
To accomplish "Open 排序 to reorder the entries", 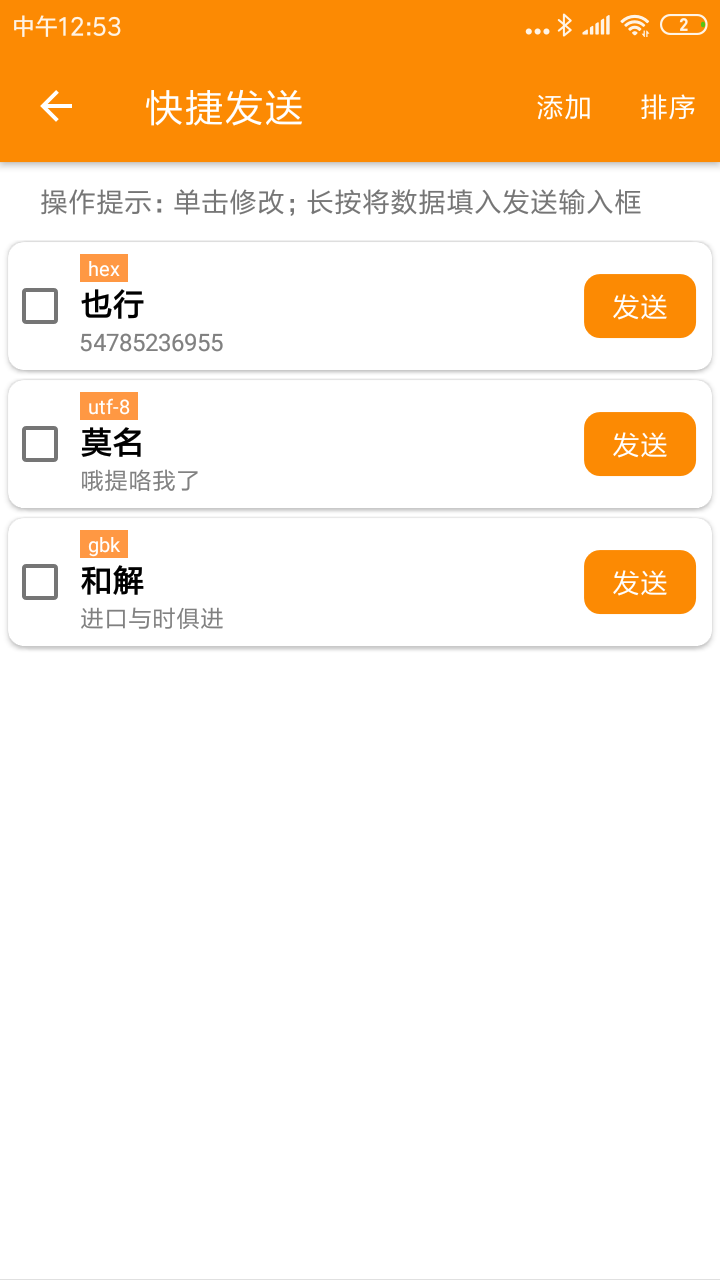I will [x=666, y=108].
